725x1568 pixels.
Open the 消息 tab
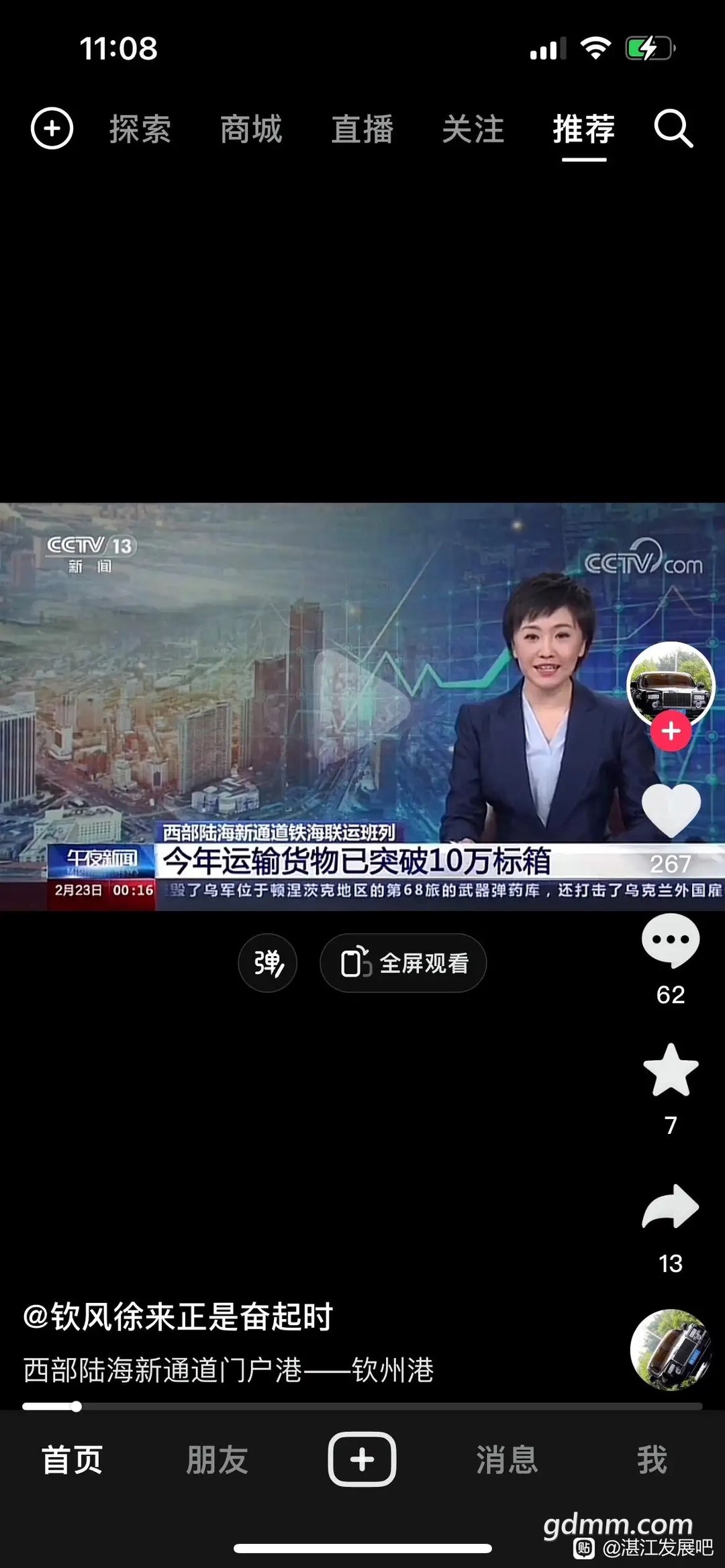(507, 1460)
